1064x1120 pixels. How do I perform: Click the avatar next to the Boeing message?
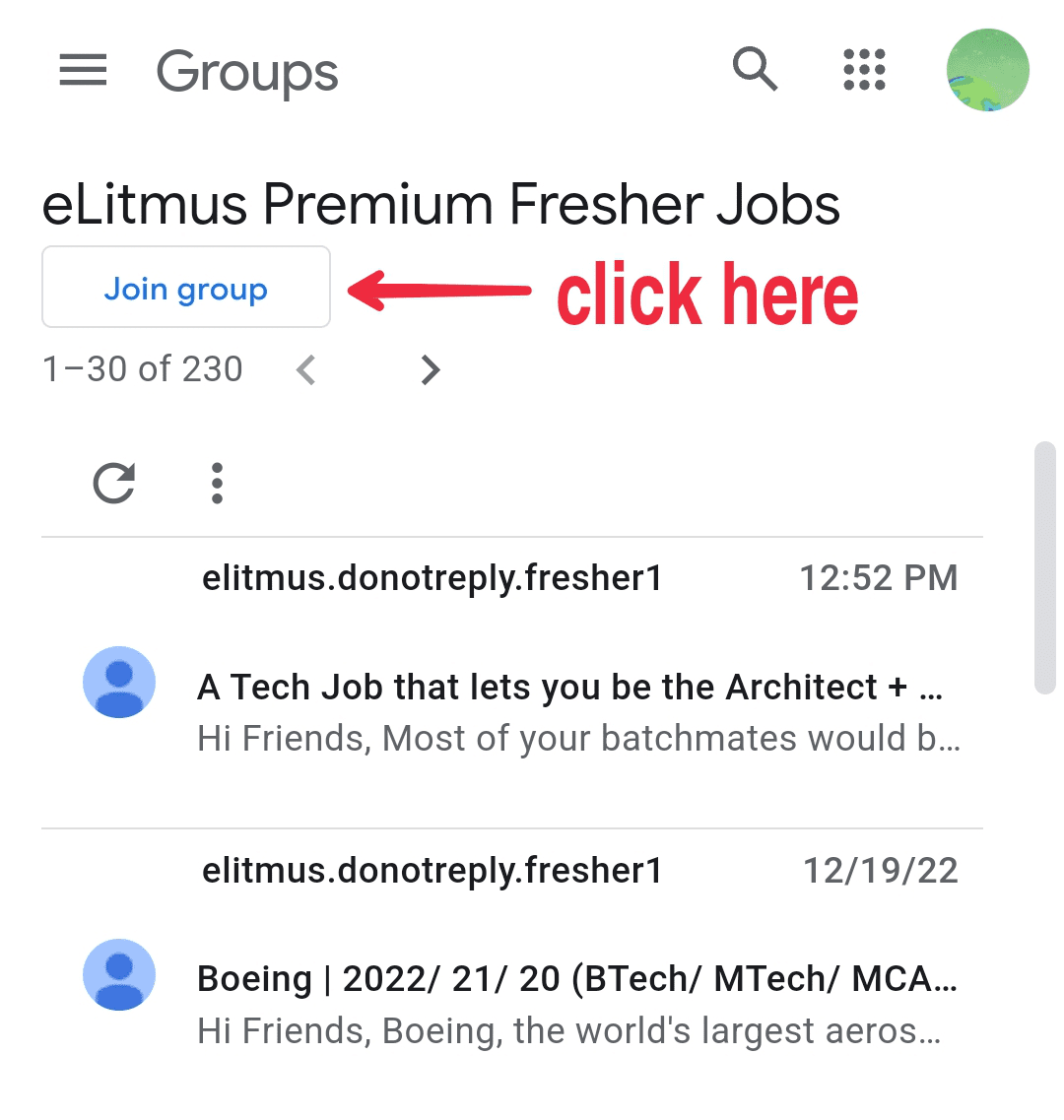[x=119, y=975]
